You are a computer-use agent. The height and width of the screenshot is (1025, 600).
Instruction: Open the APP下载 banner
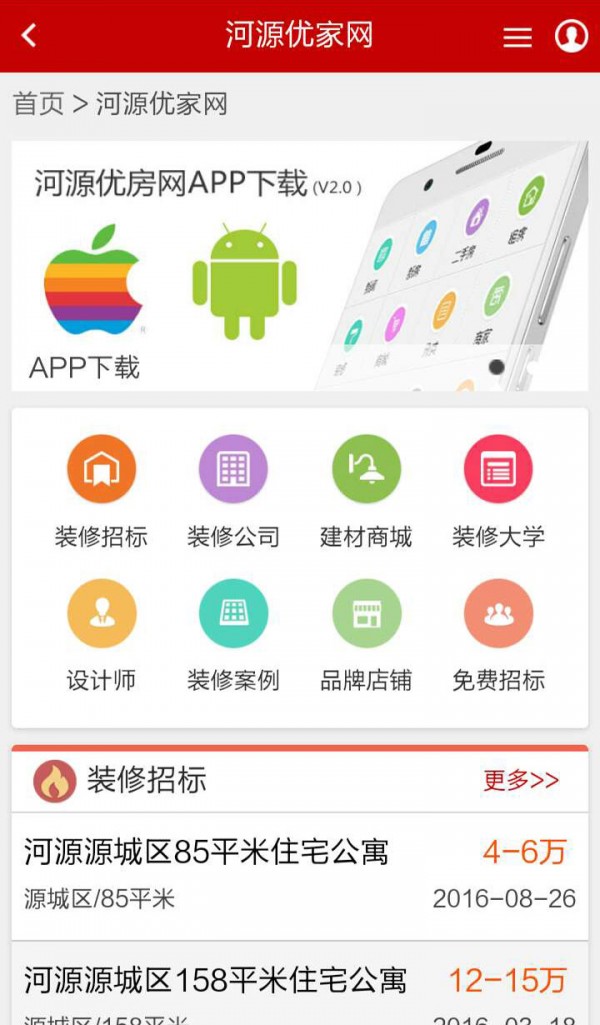tap(299, 265)
